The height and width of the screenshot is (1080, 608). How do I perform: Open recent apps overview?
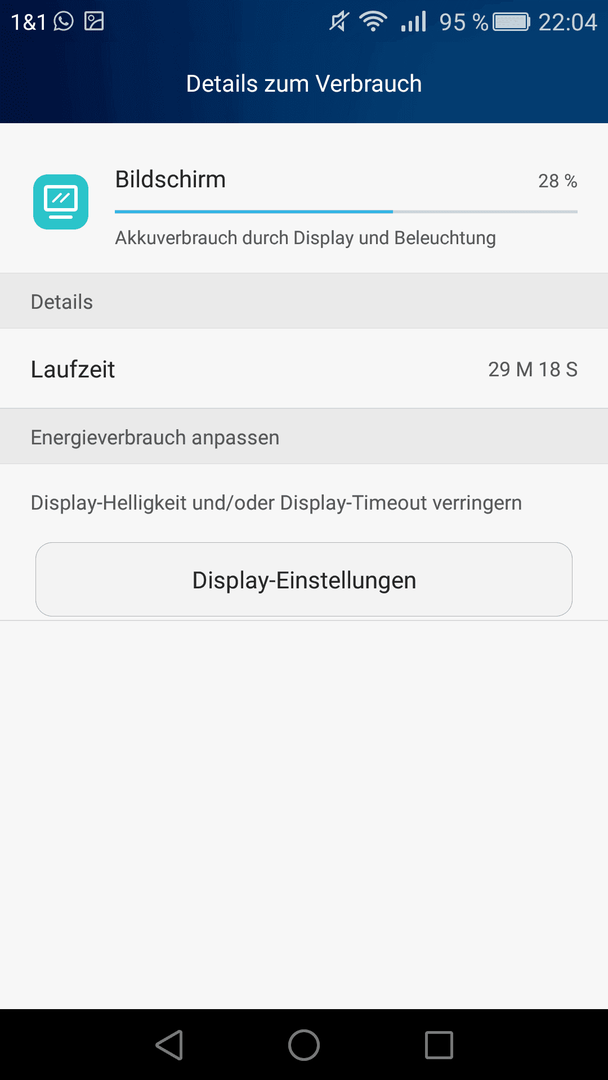point(439,1044)
